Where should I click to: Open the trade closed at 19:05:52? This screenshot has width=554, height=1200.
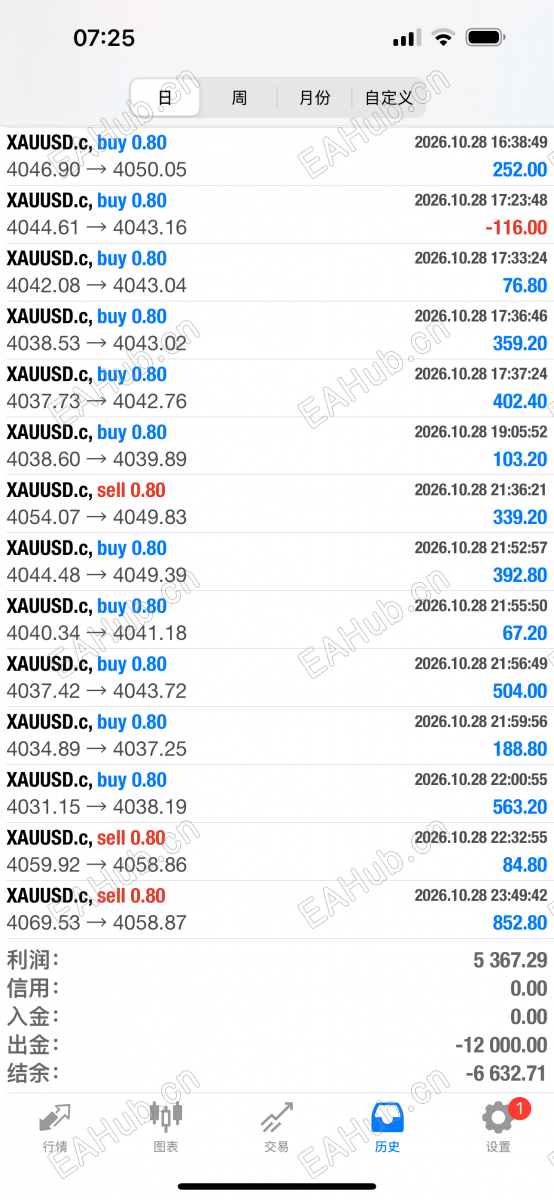coord(277,446)
